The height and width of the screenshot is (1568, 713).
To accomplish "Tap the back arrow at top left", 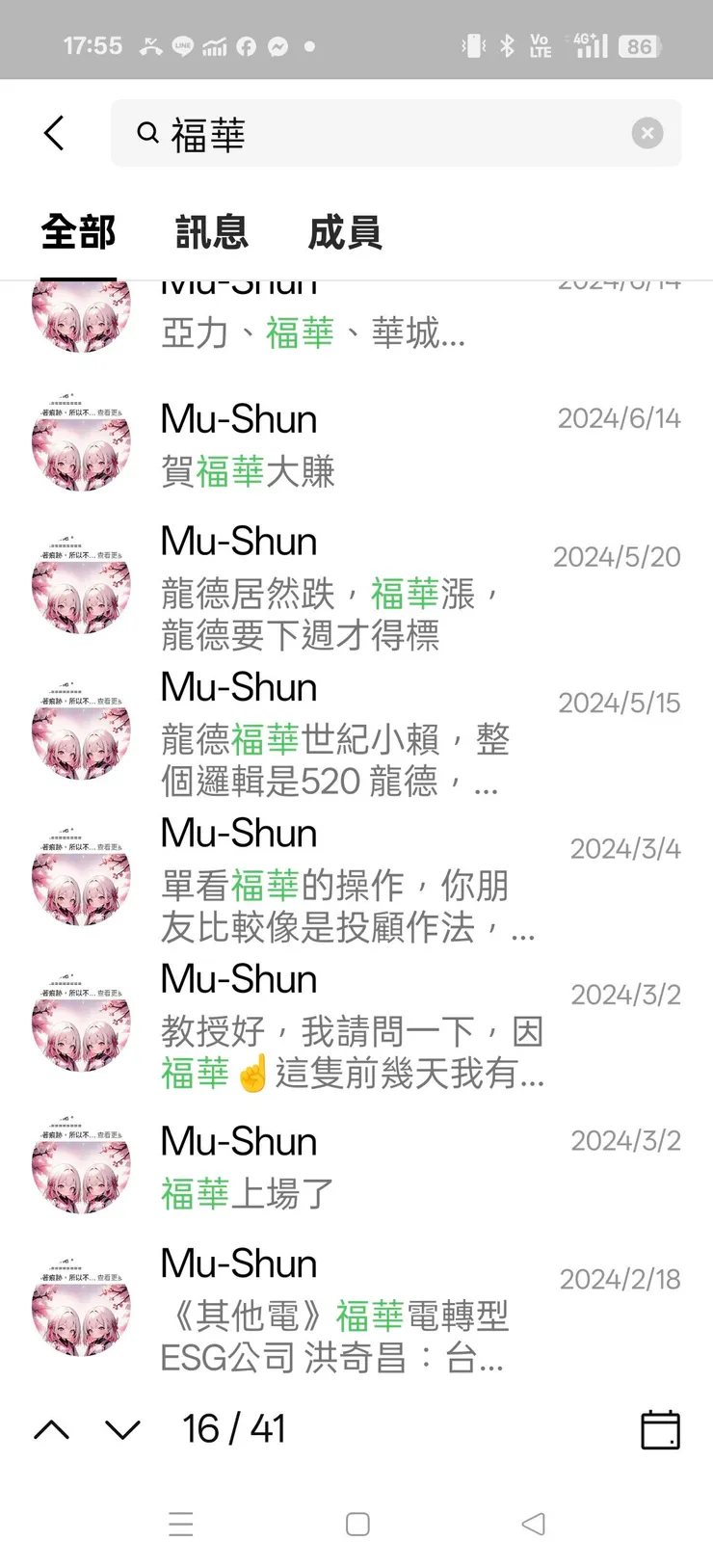I will (54, 133).
